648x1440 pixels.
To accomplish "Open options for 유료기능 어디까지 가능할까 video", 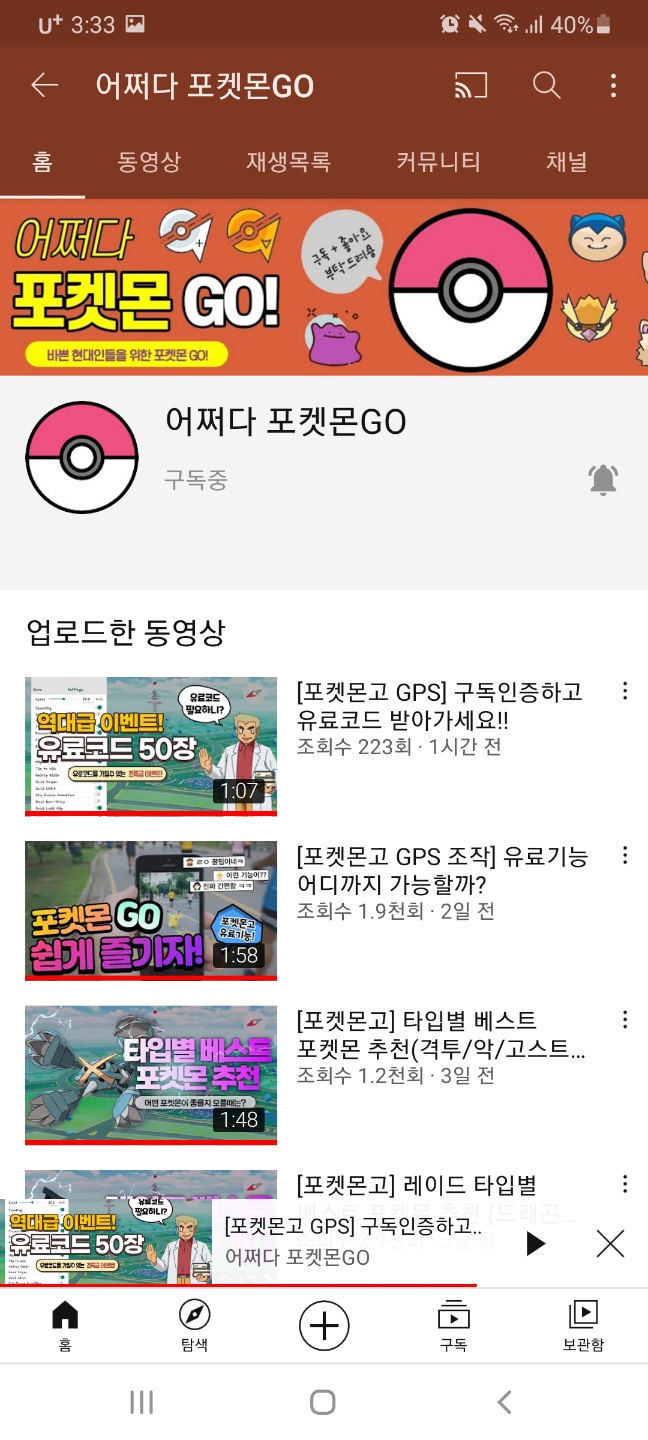I will pos(625,855).
